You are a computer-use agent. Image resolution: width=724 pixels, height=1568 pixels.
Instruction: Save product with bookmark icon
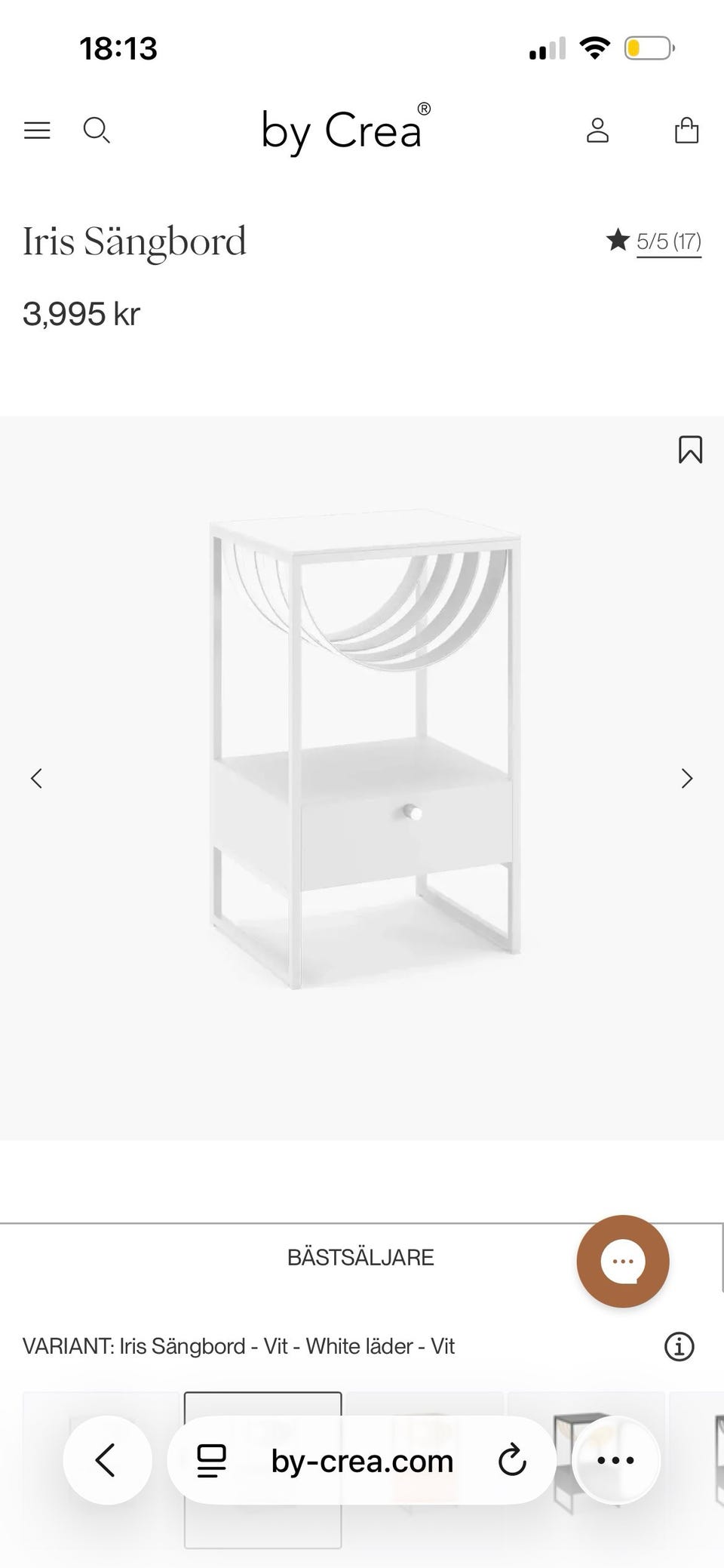(690, 450)
